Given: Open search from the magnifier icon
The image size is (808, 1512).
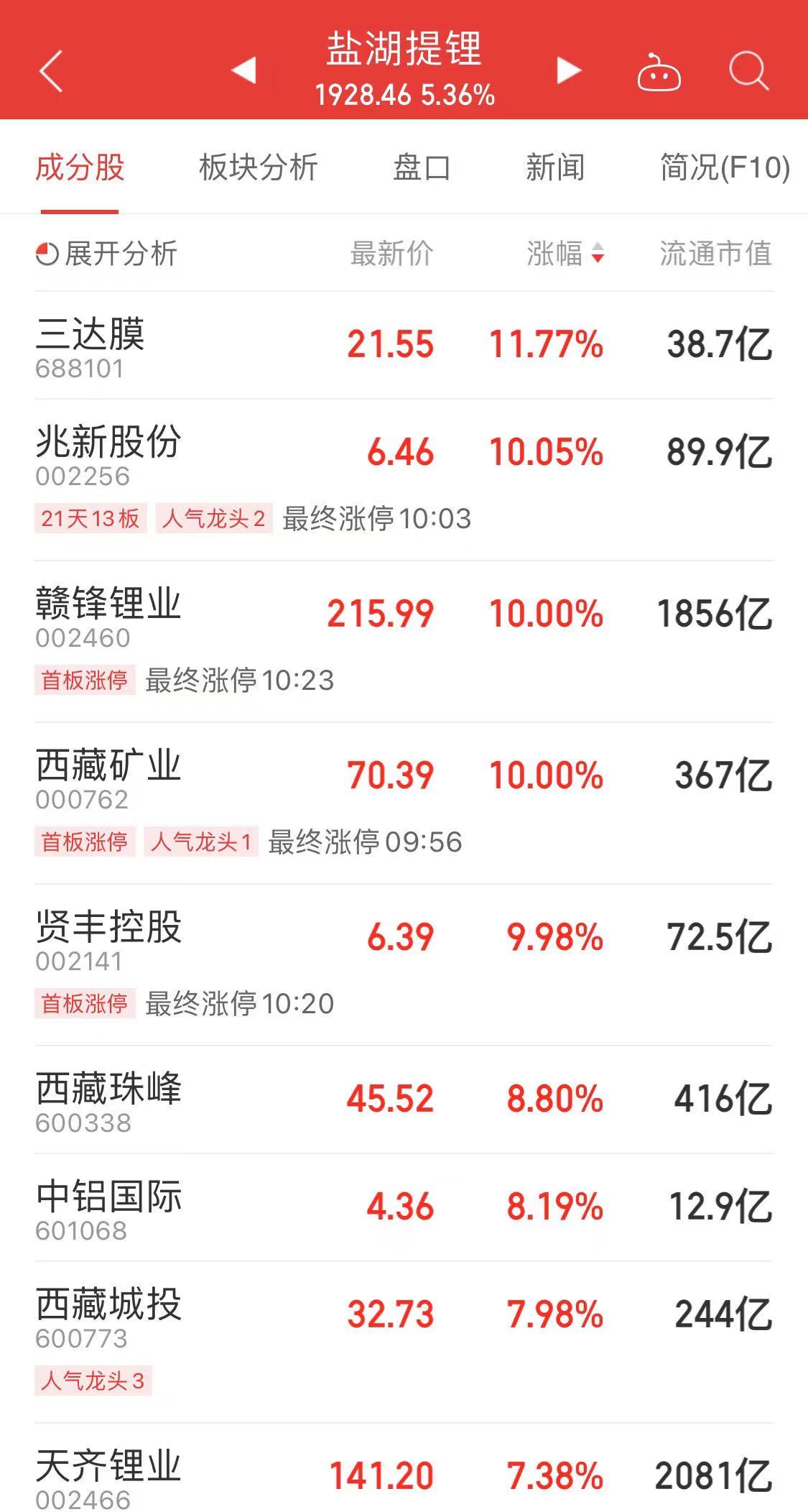Looking at the screenshot, I should pos(748,71).
